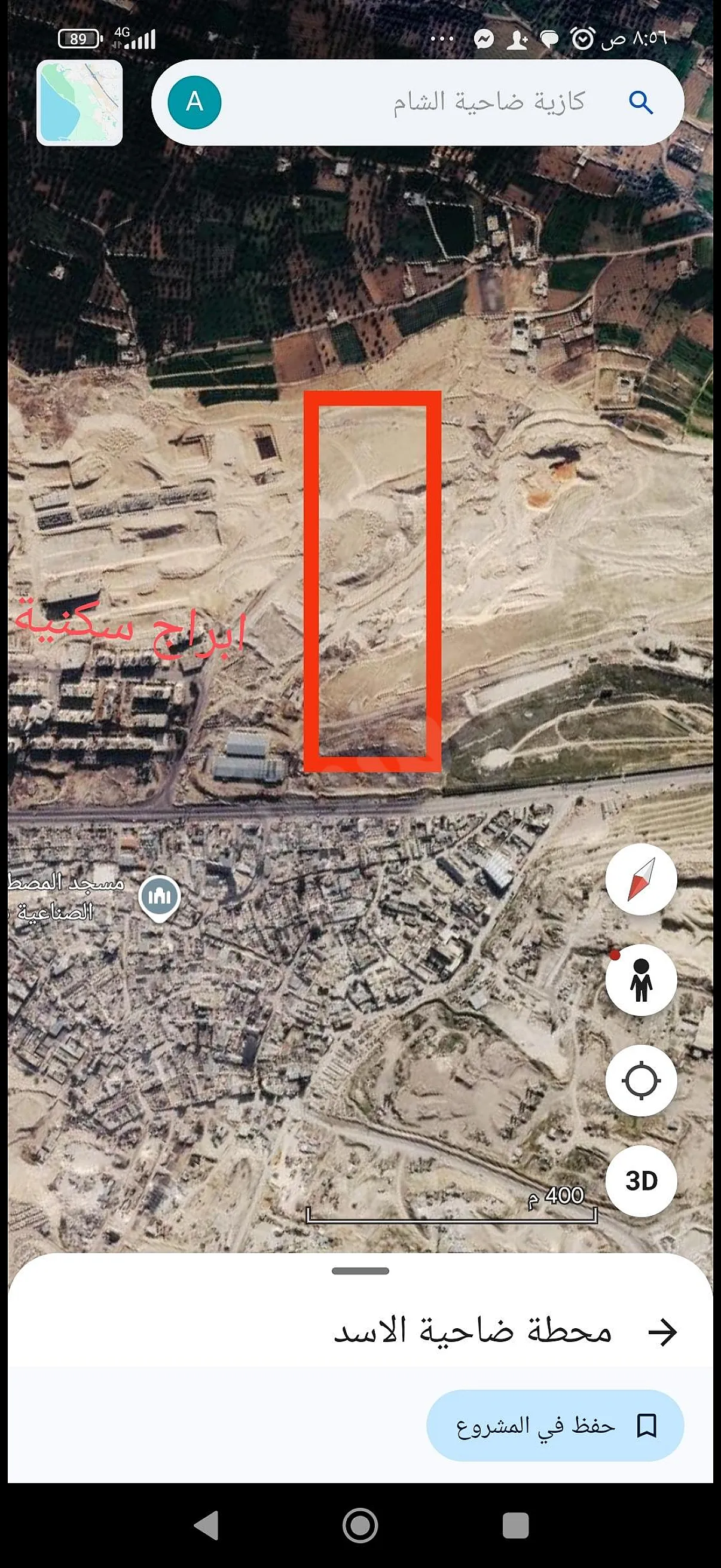The height and width of the screenshot is (1568, 721).
Task: Save the place with حفظ في المشروع
Action: coord(555,1425)
